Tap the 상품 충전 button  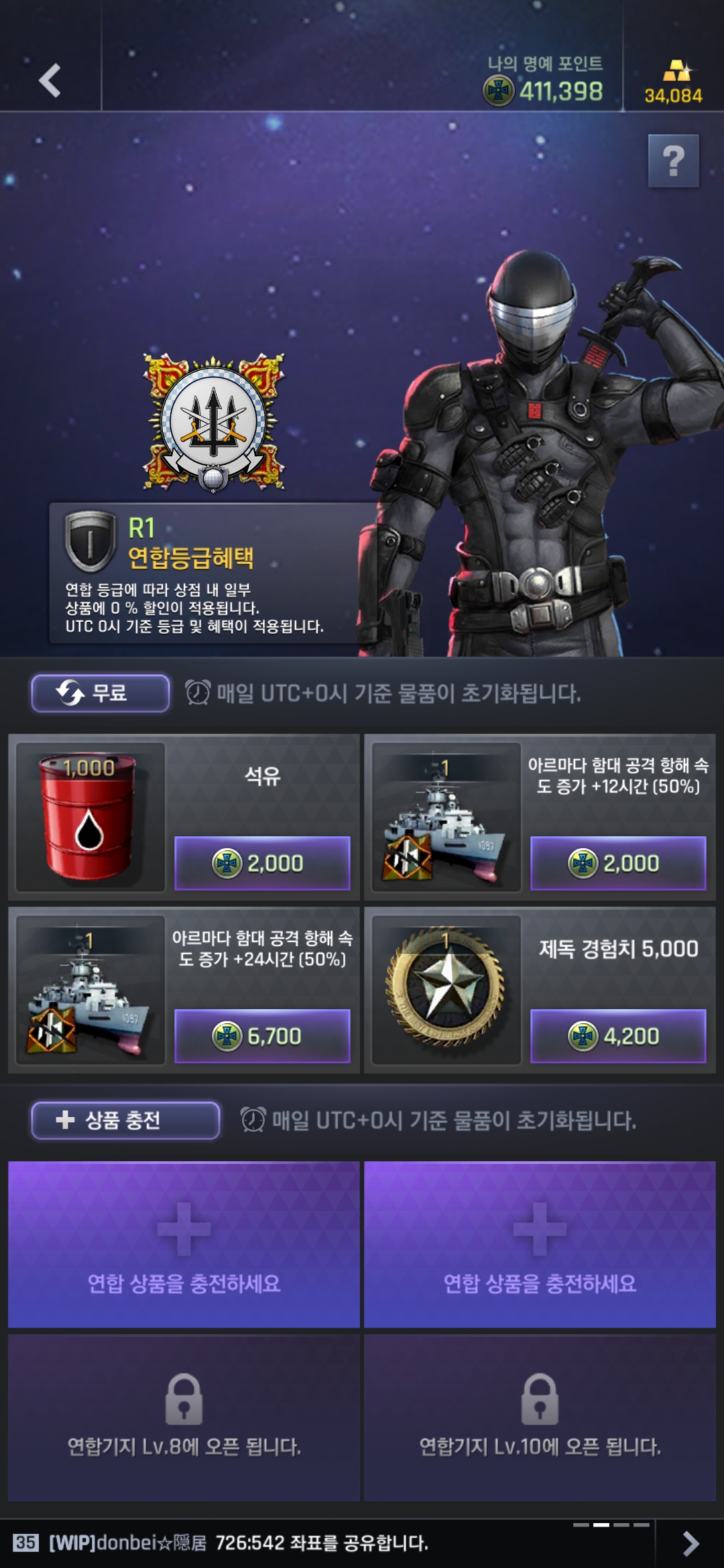[x=125, y=1120]
